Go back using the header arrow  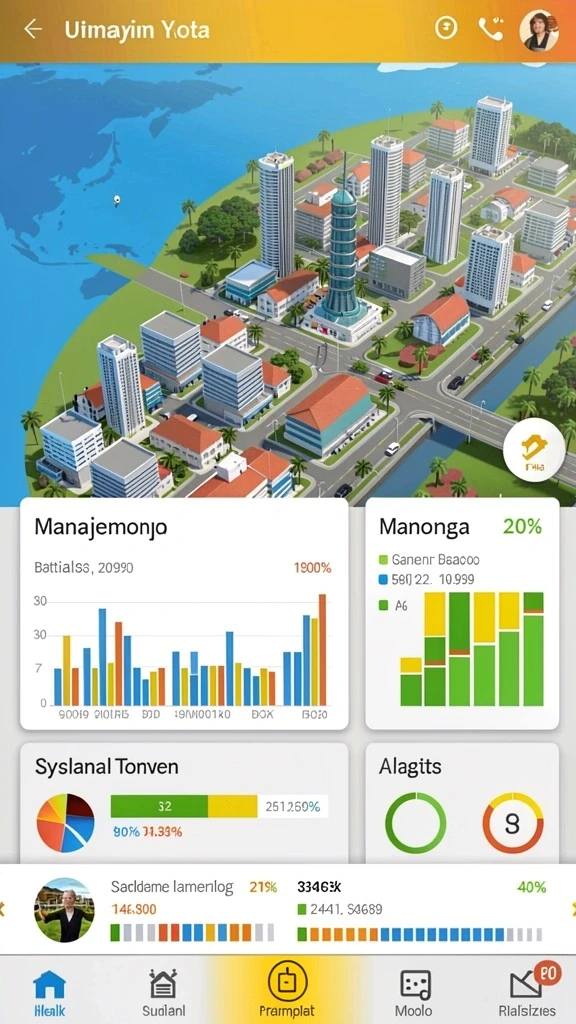pyautogui.click(x=32, y=29)
